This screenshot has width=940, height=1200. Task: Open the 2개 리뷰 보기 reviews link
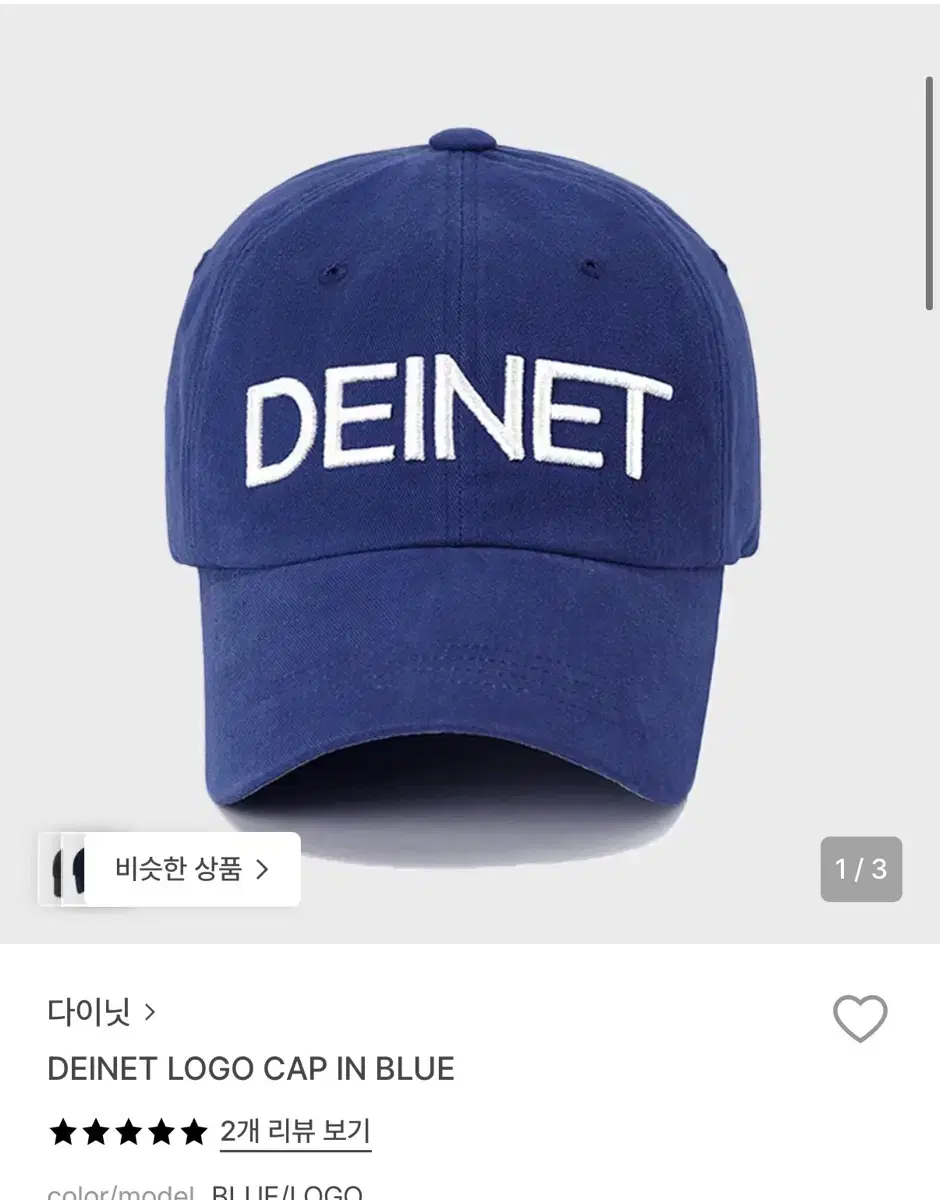tap(295, 1132)
